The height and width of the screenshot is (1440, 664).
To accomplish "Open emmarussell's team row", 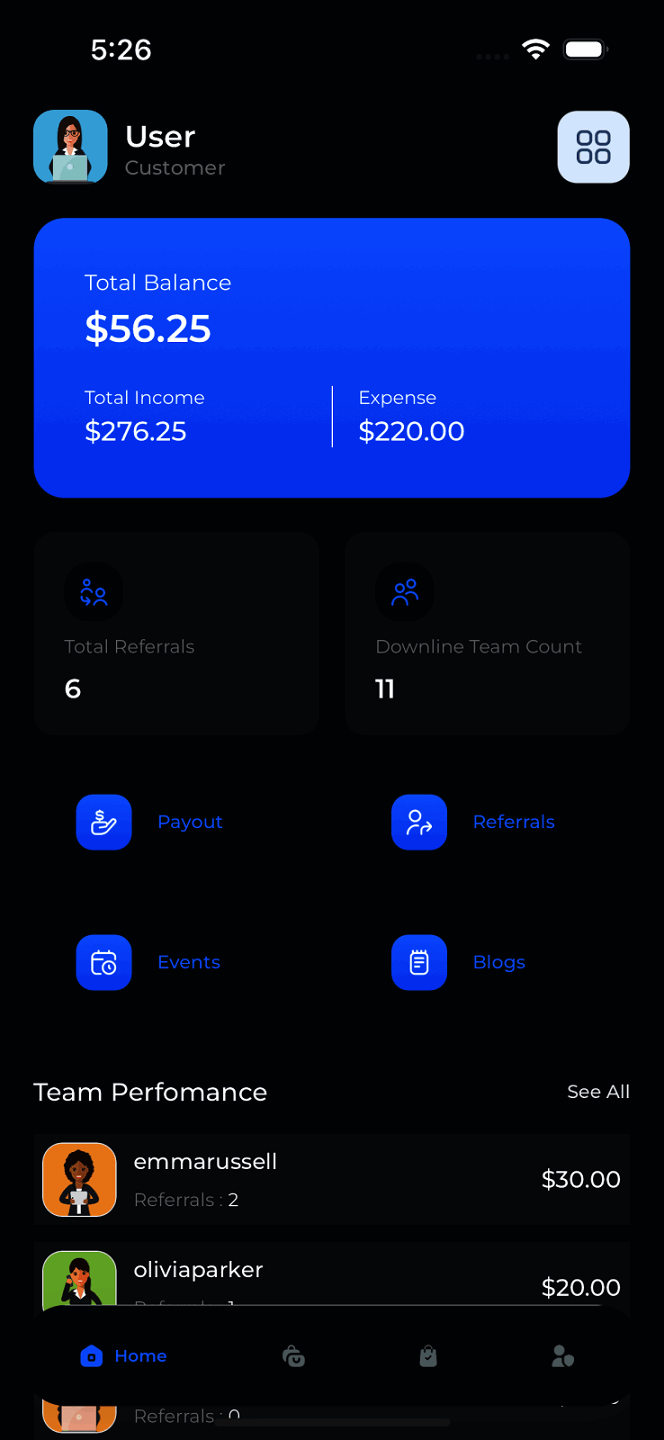I will click(332, 1180).
